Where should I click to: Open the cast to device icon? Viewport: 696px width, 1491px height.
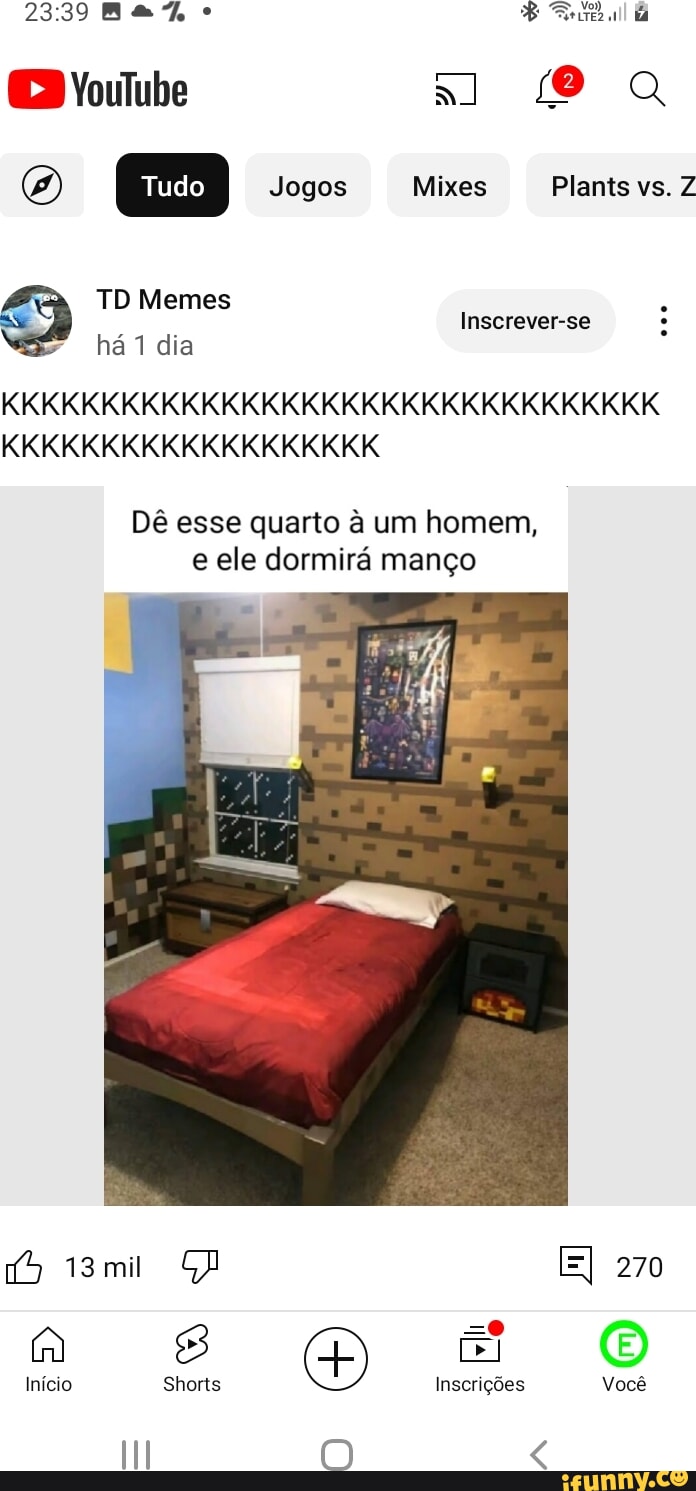pos(455,90)
